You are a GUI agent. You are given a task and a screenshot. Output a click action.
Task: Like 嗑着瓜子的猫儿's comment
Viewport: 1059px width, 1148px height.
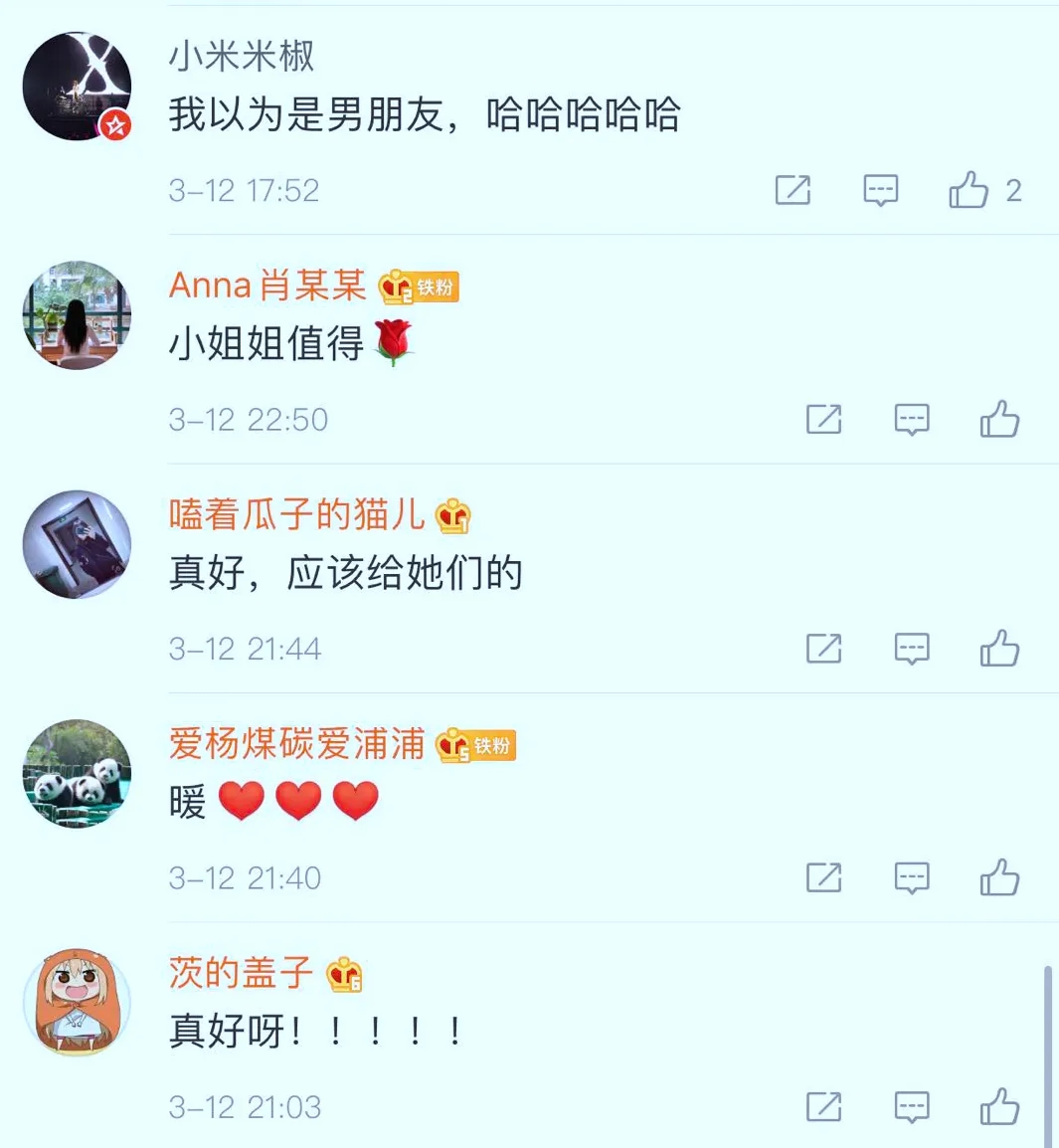pyautogui.click(x=999, y=649)
